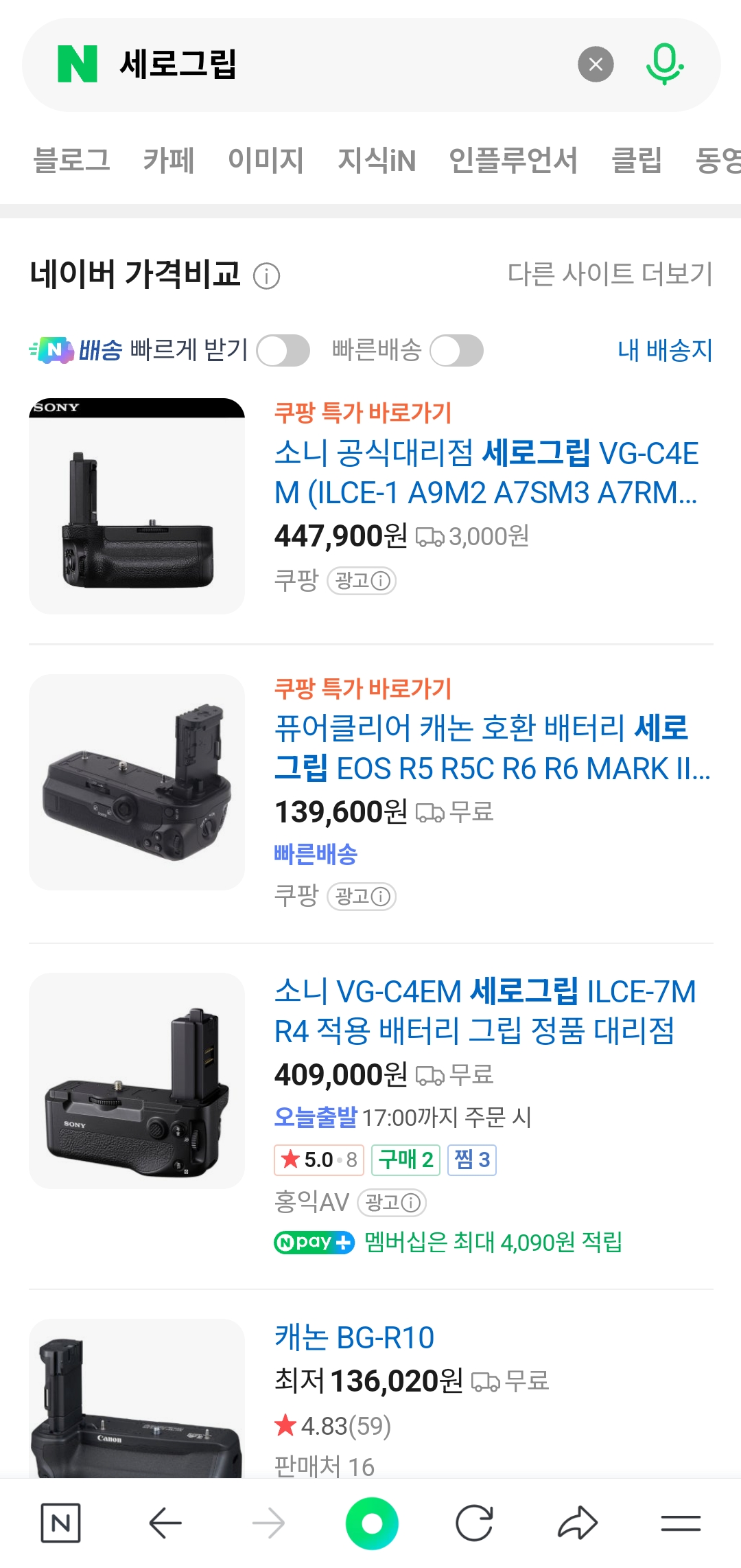Go back to the previous page
Image resolution: width=741 pixels, height=1568 pixels.
165,1523
